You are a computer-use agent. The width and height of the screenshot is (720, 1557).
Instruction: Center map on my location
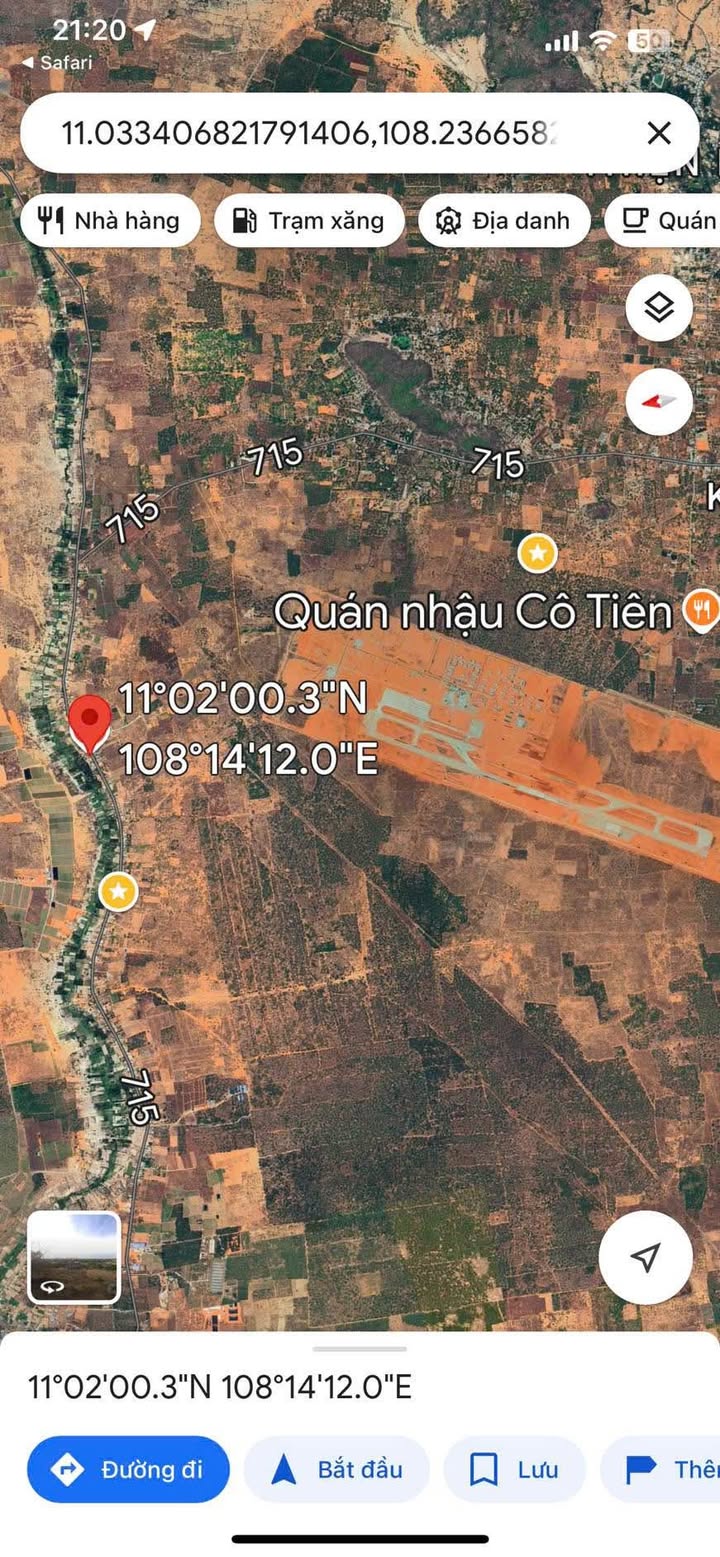pos(646,1257)
